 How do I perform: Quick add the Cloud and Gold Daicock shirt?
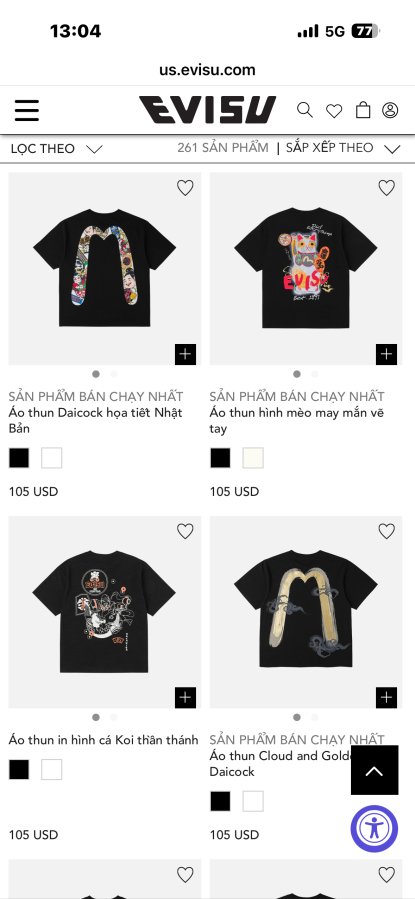point(386,697)
